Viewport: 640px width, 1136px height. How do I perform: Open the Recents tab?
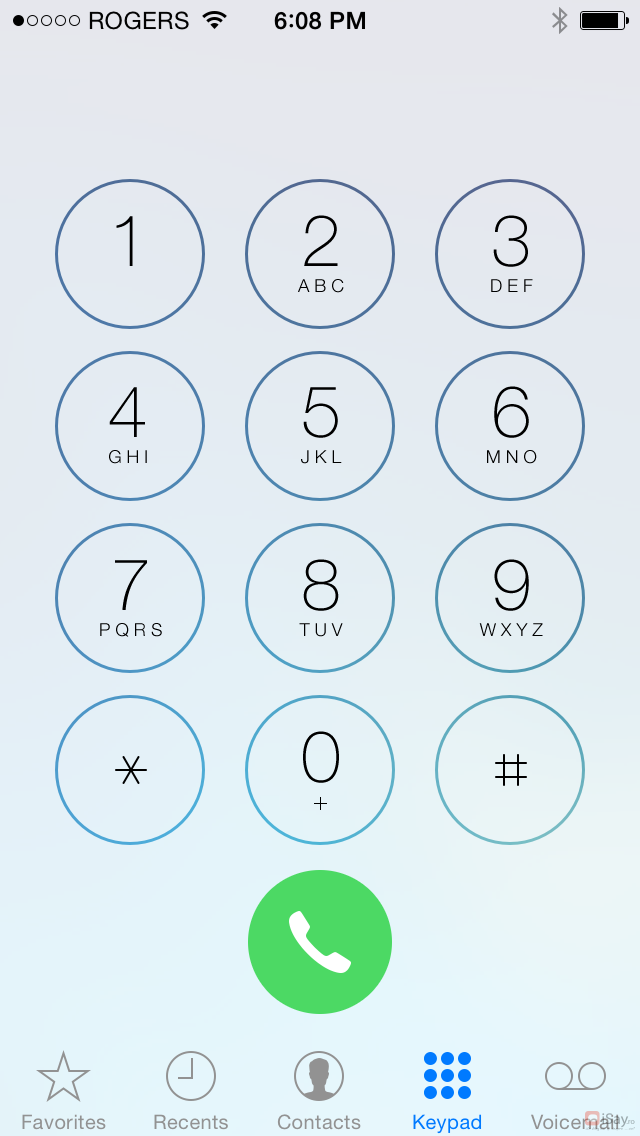point(190,1091)
